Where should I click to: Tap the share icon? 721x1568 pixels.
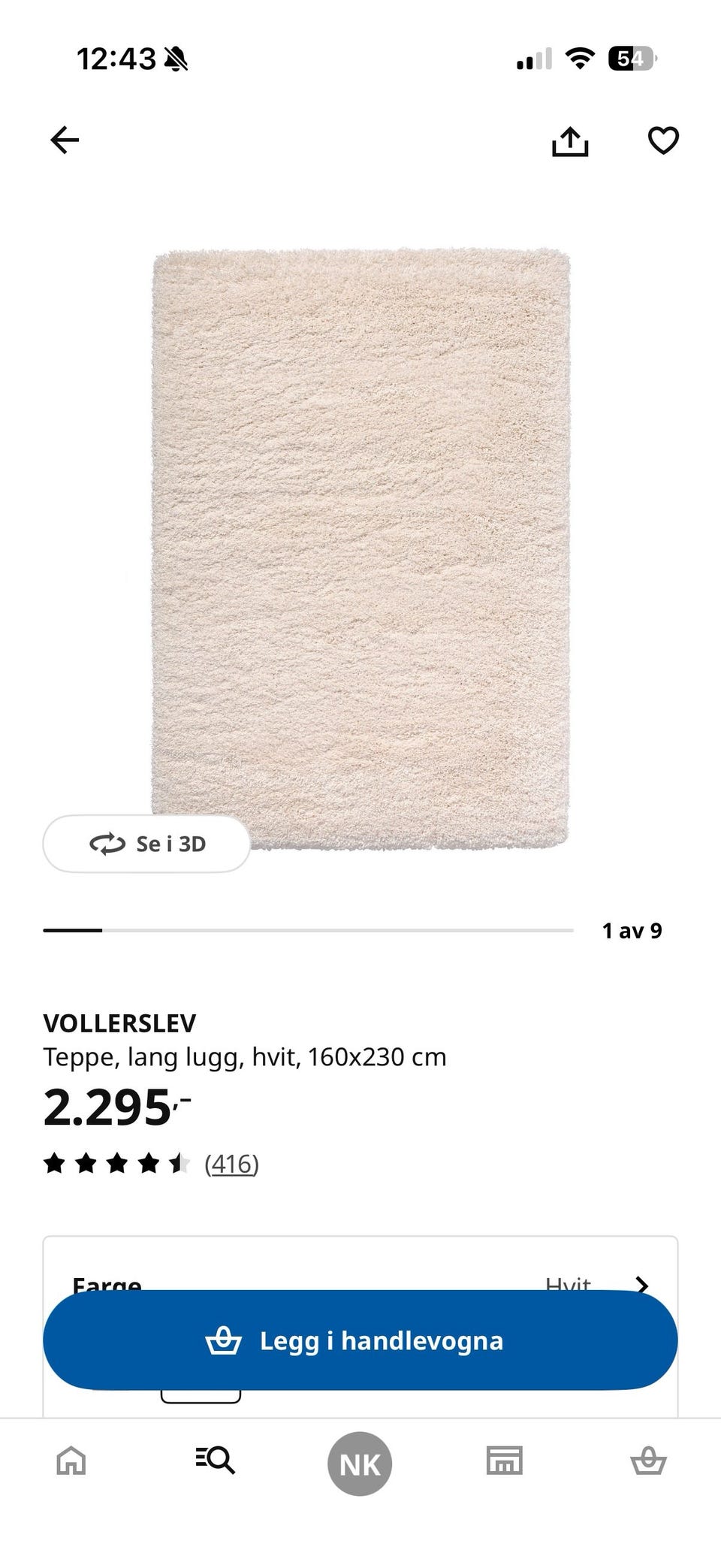(x=572, y=141)
